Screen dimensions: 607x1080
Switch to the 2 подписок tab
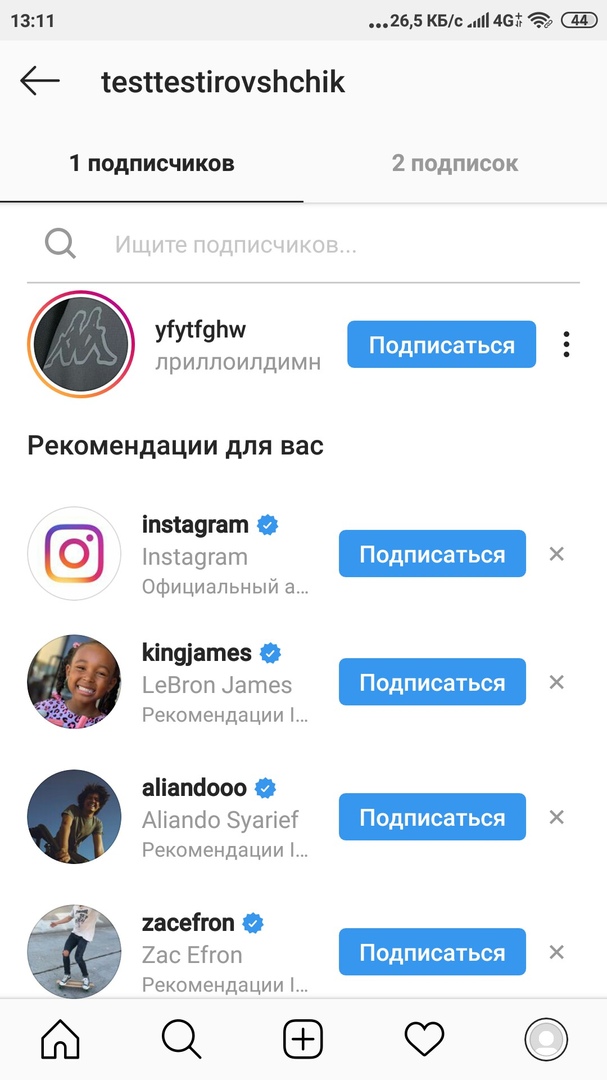(x=455, y=163)
